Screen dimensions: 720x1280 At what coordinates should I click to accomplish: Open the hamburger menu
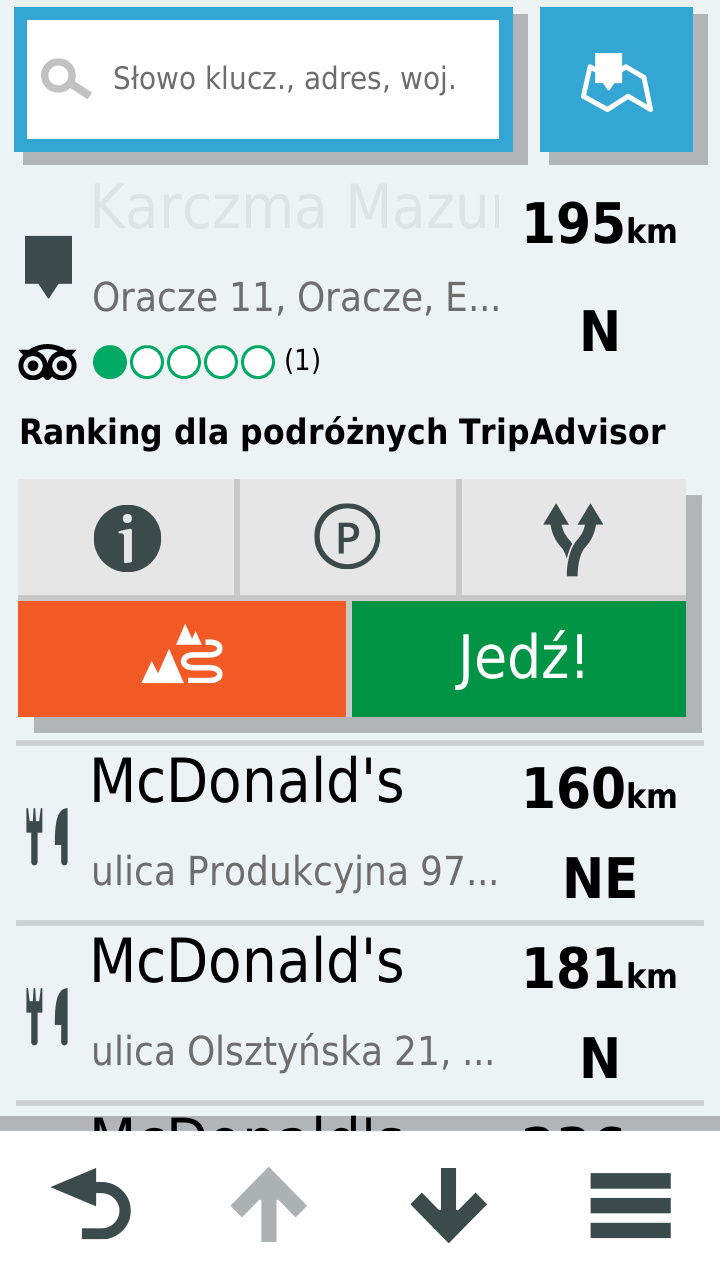(x=630, y=1204)
